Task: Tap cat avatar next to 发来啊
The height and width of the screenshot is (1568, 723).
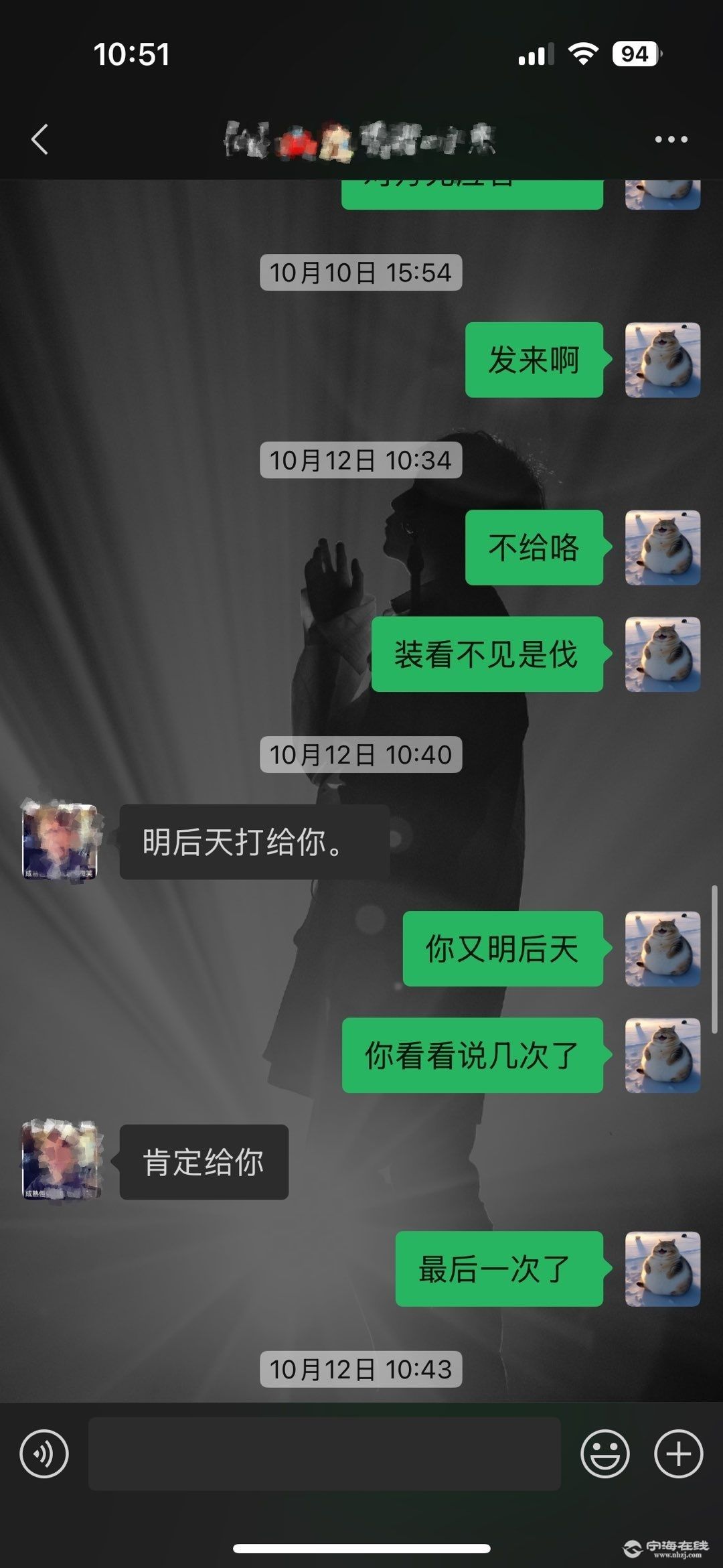Action: coord(662,360)
